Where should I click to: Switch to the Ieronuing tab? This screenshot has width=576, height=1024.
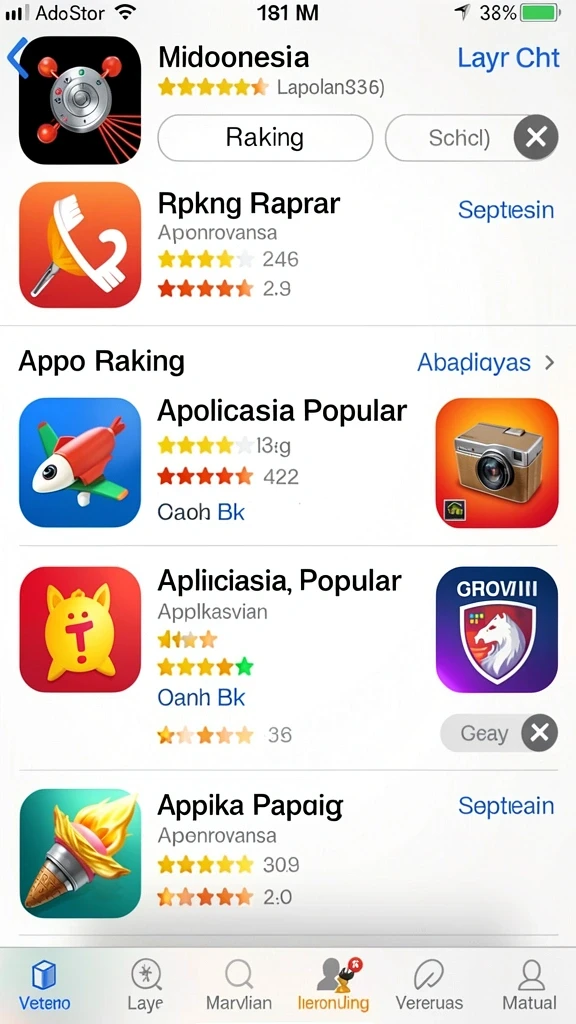[334, 985]
